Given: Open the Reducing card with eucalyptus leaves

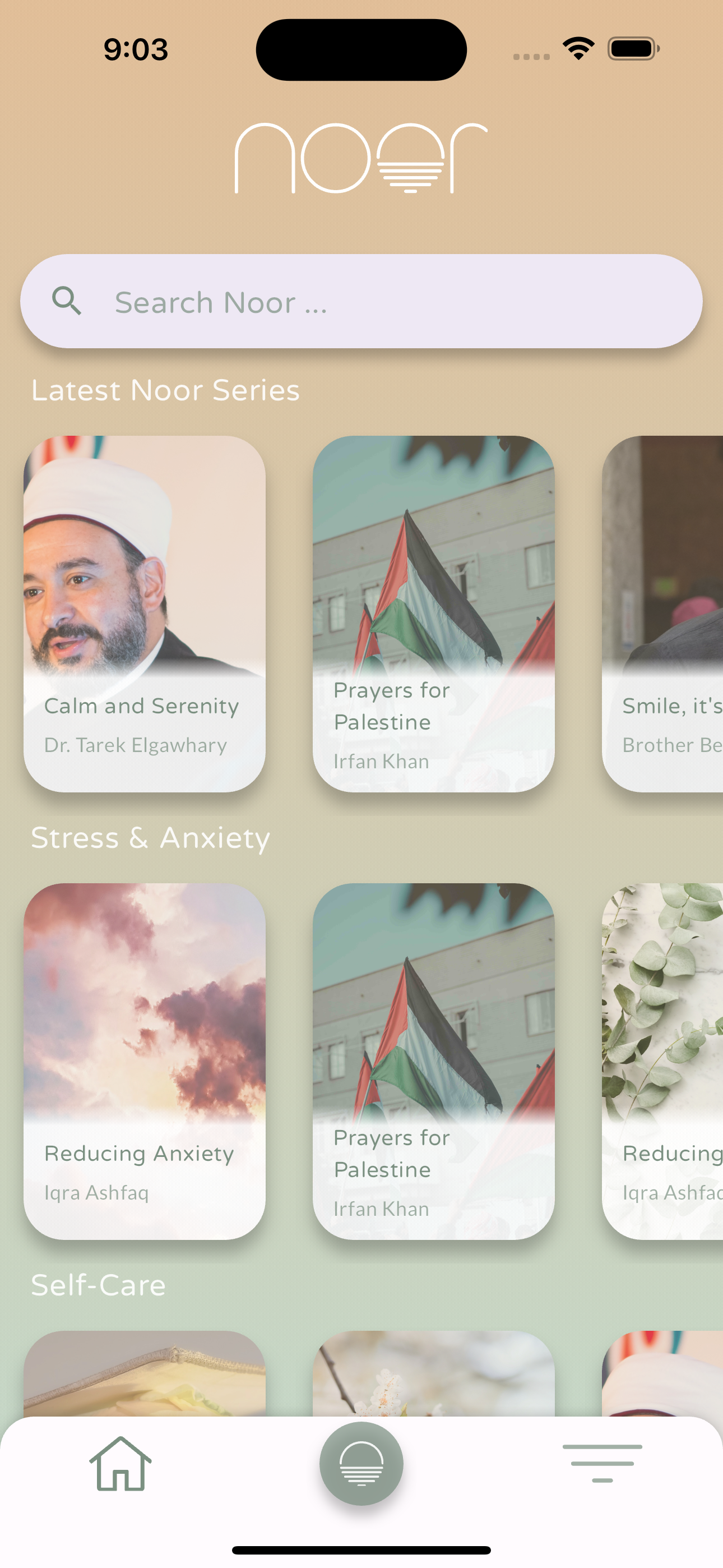Looking at the screenshot, I should (x=662, y=1061).
